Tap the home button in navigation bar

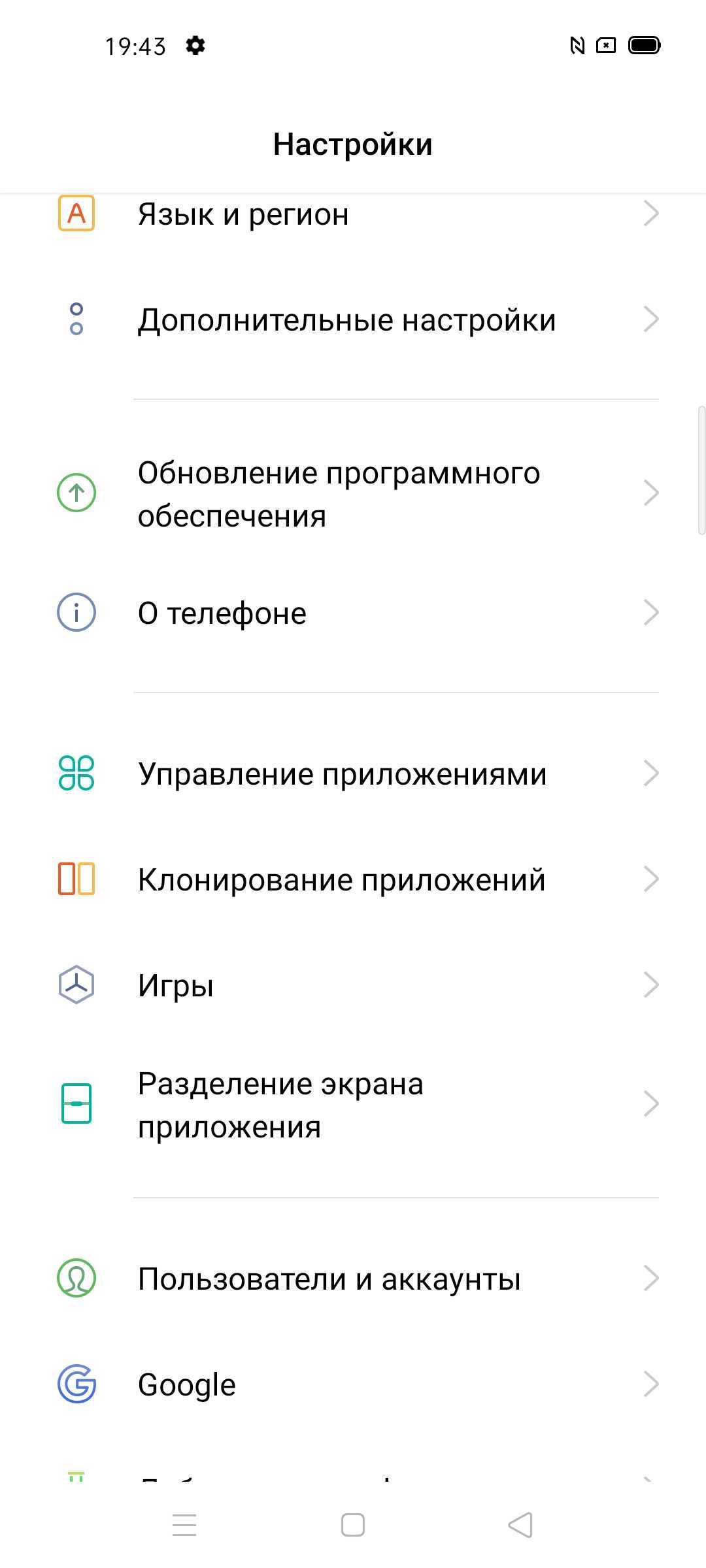[353, 1526]
